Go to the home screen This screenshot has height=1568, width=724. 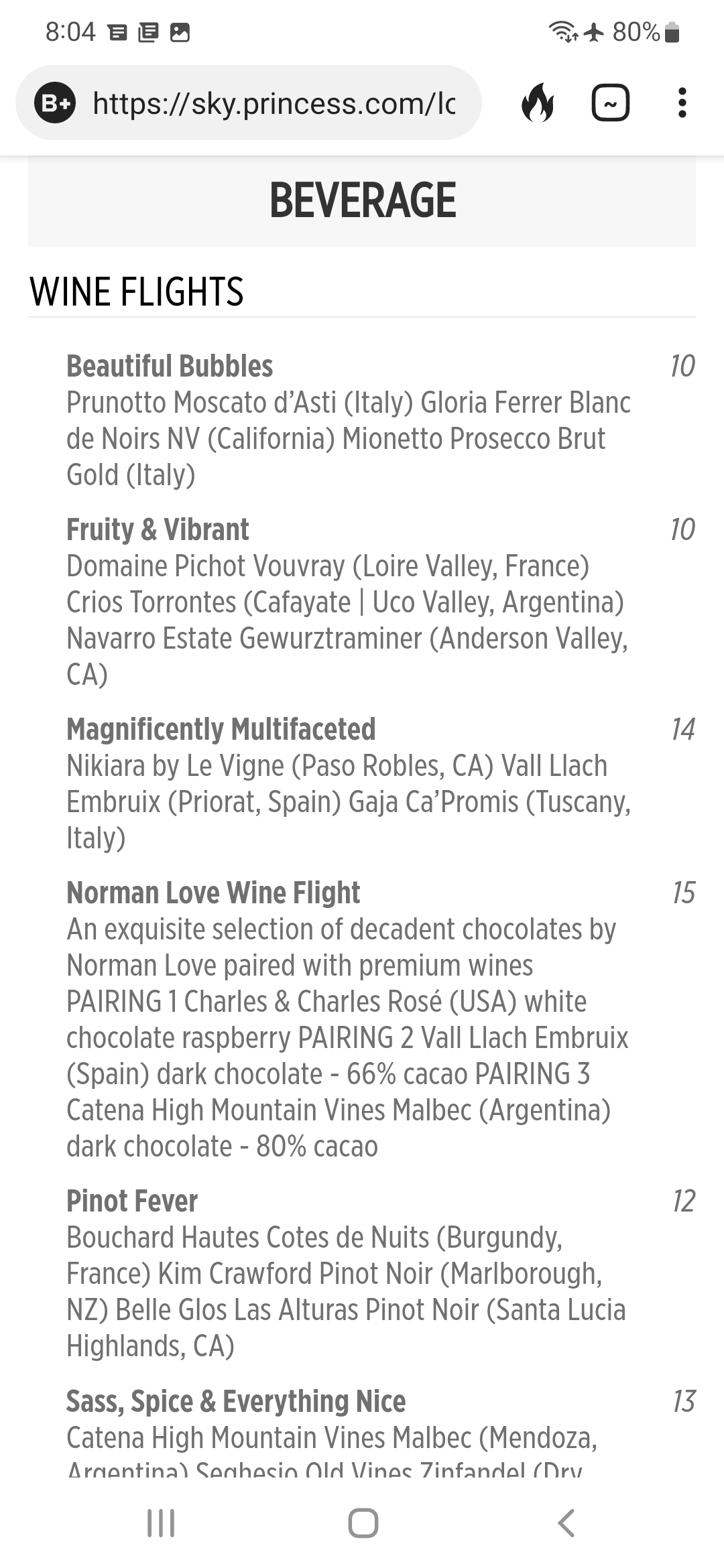363,1522
